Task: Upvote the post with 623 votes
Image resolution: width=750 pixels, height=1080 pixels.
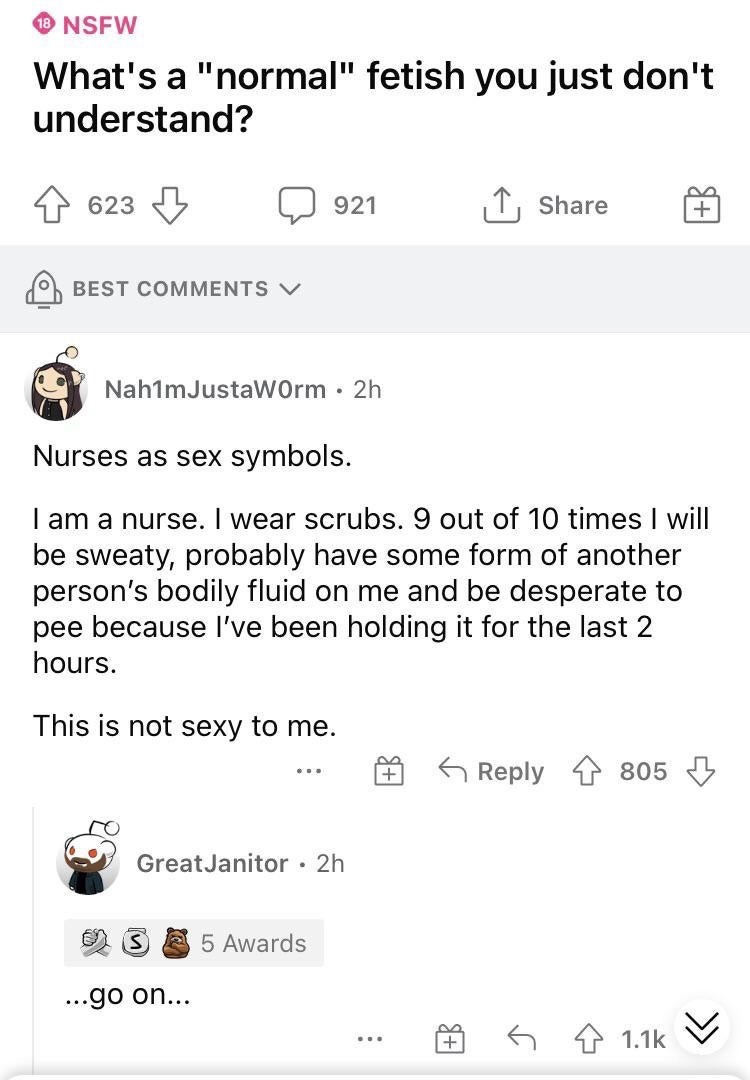Action: [x=54, y=205]
